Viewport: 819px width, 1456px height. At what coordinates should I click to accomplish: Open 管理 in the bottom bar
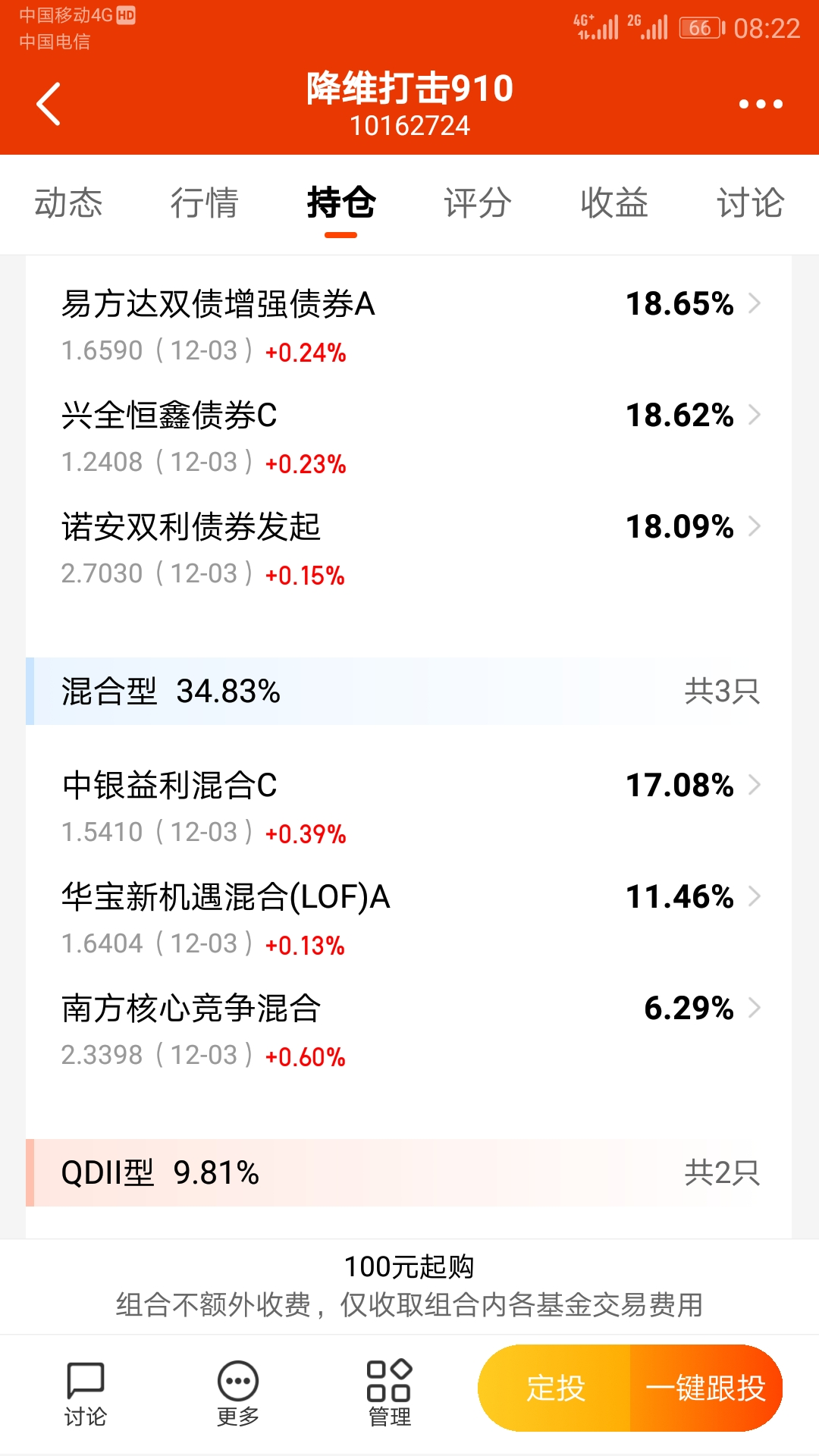click(389, 1393)
